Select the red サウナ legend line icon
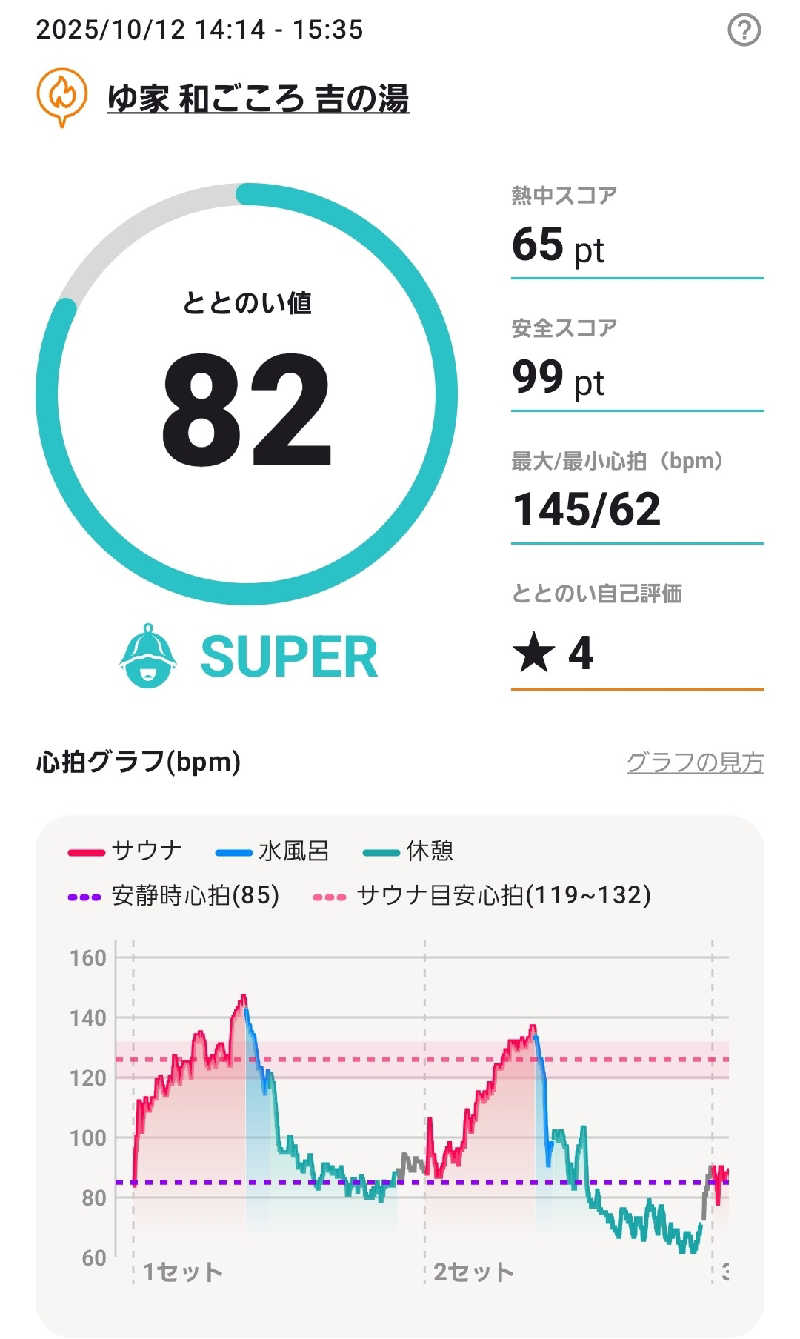This screenshot has width=800, height=1339. coord(88,850)
